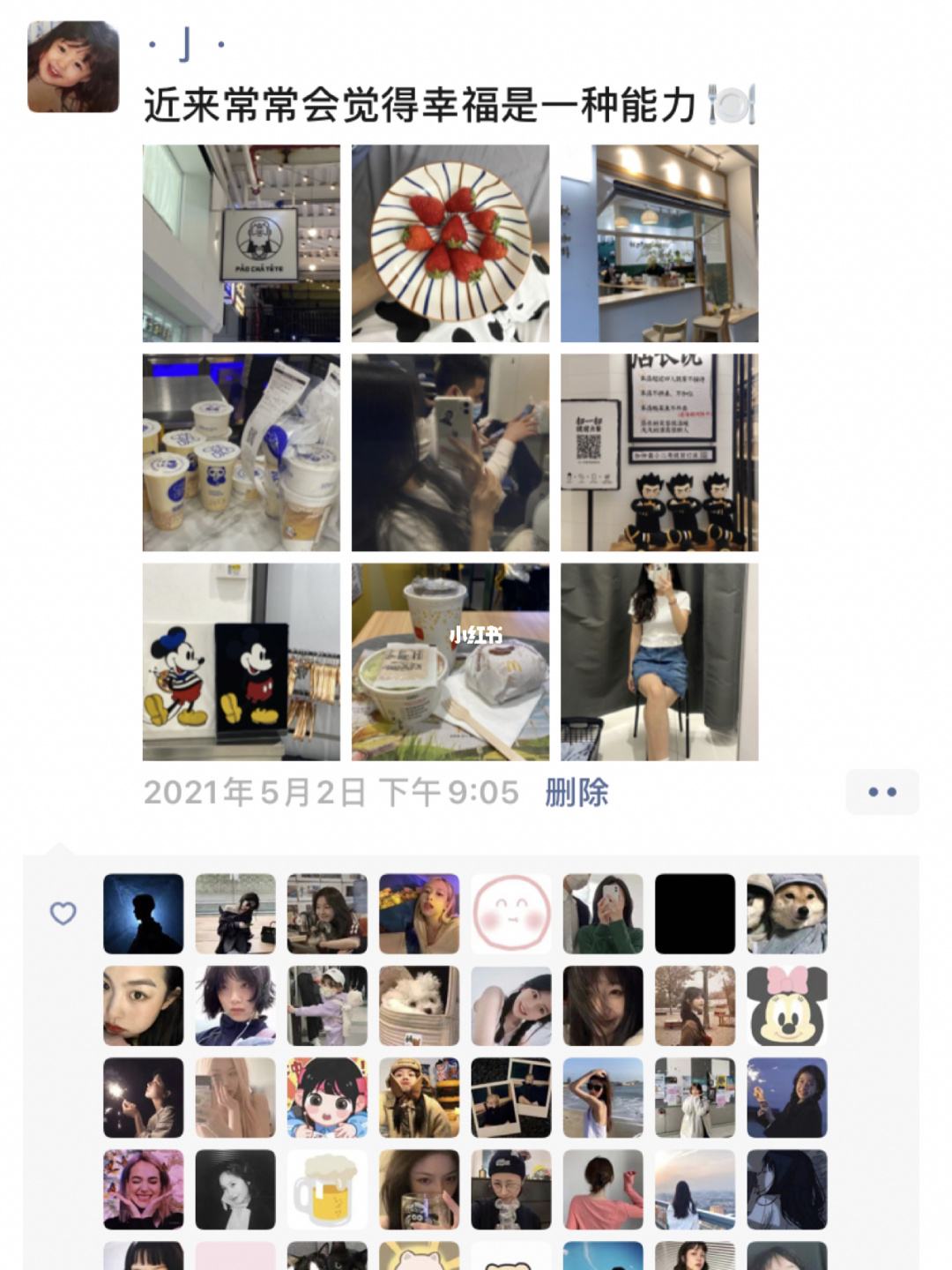Open the milk tea cups photo
The width and height of the screenshot is (952, 1270).
pyautogui.click(x=241, y=452)
